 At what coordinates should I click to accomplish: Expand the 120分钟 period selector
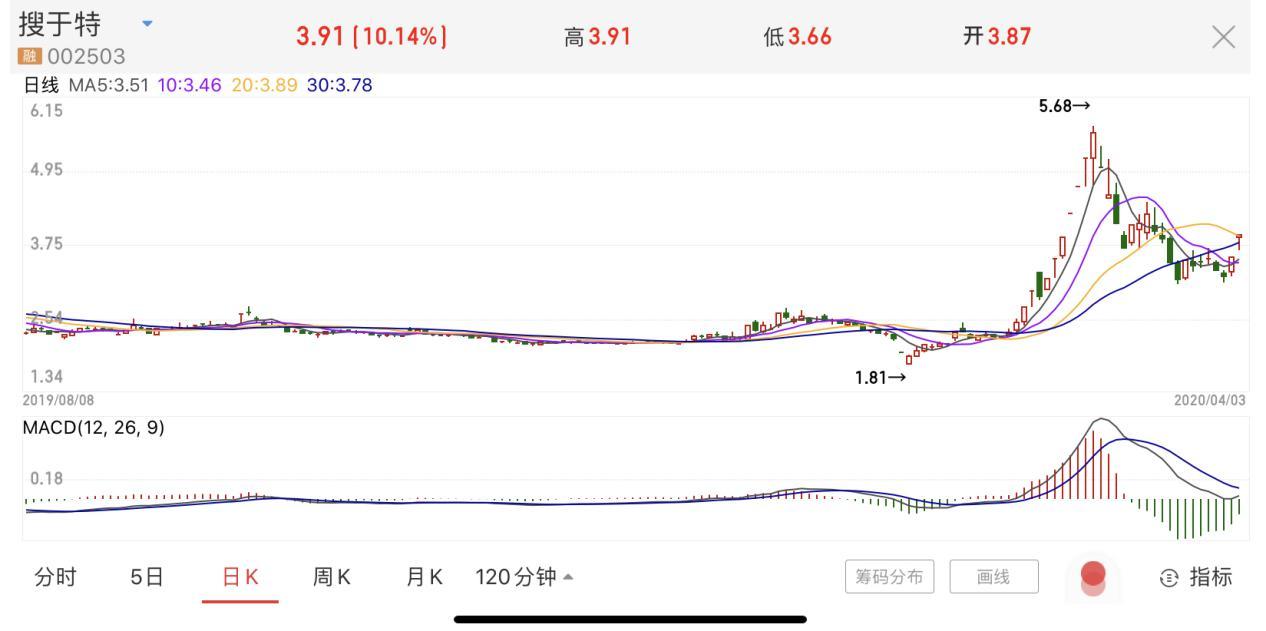(525, 577)
